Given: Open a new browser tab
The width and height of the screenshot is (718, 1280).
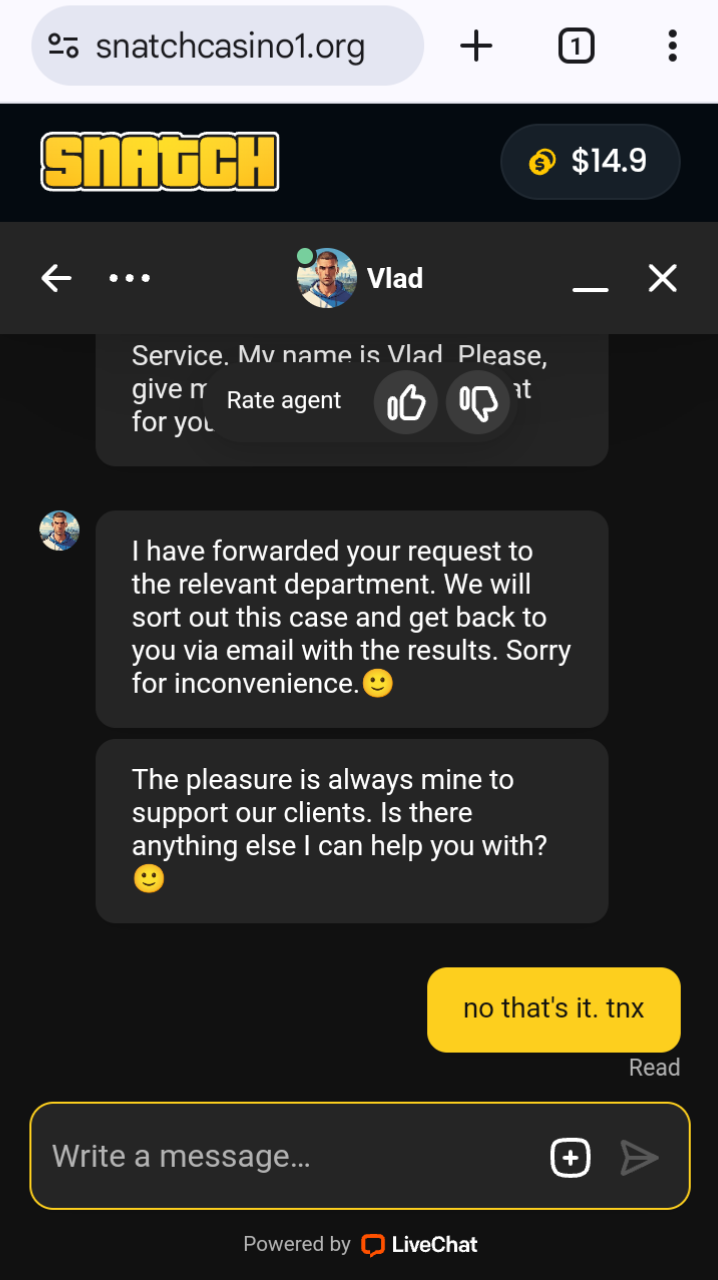Looking at the screenshot, I should 476,46.
